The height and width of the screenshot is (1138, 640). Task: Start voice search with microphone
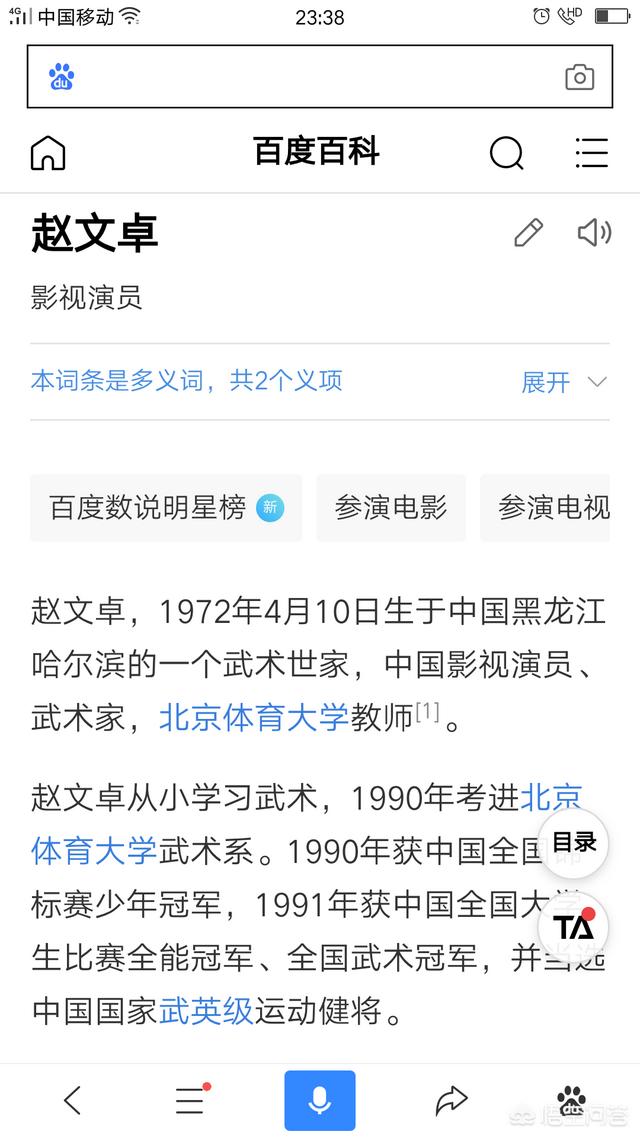pos(320,1101)
